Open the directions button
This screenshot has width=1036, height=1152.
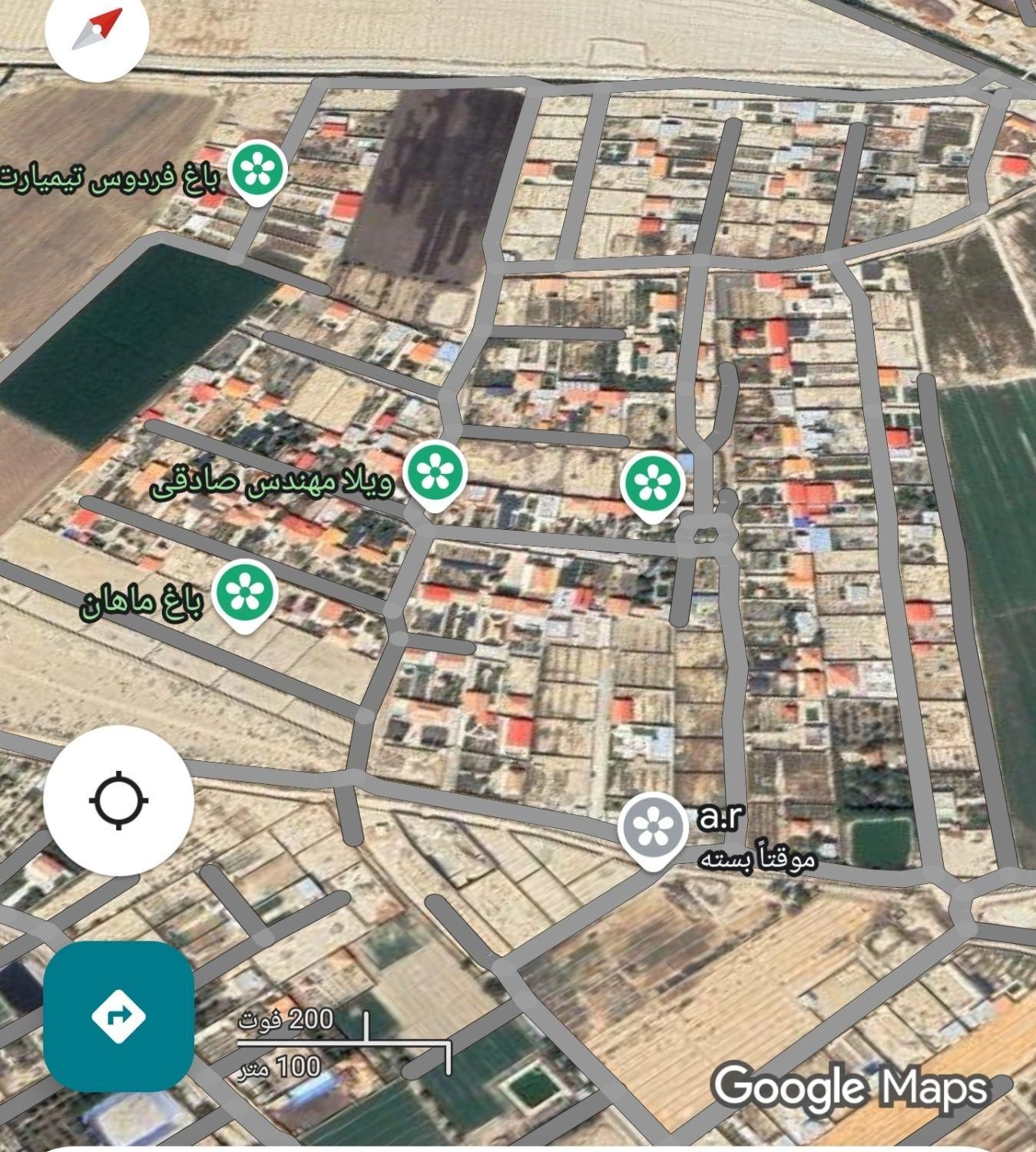(118, 1016)
